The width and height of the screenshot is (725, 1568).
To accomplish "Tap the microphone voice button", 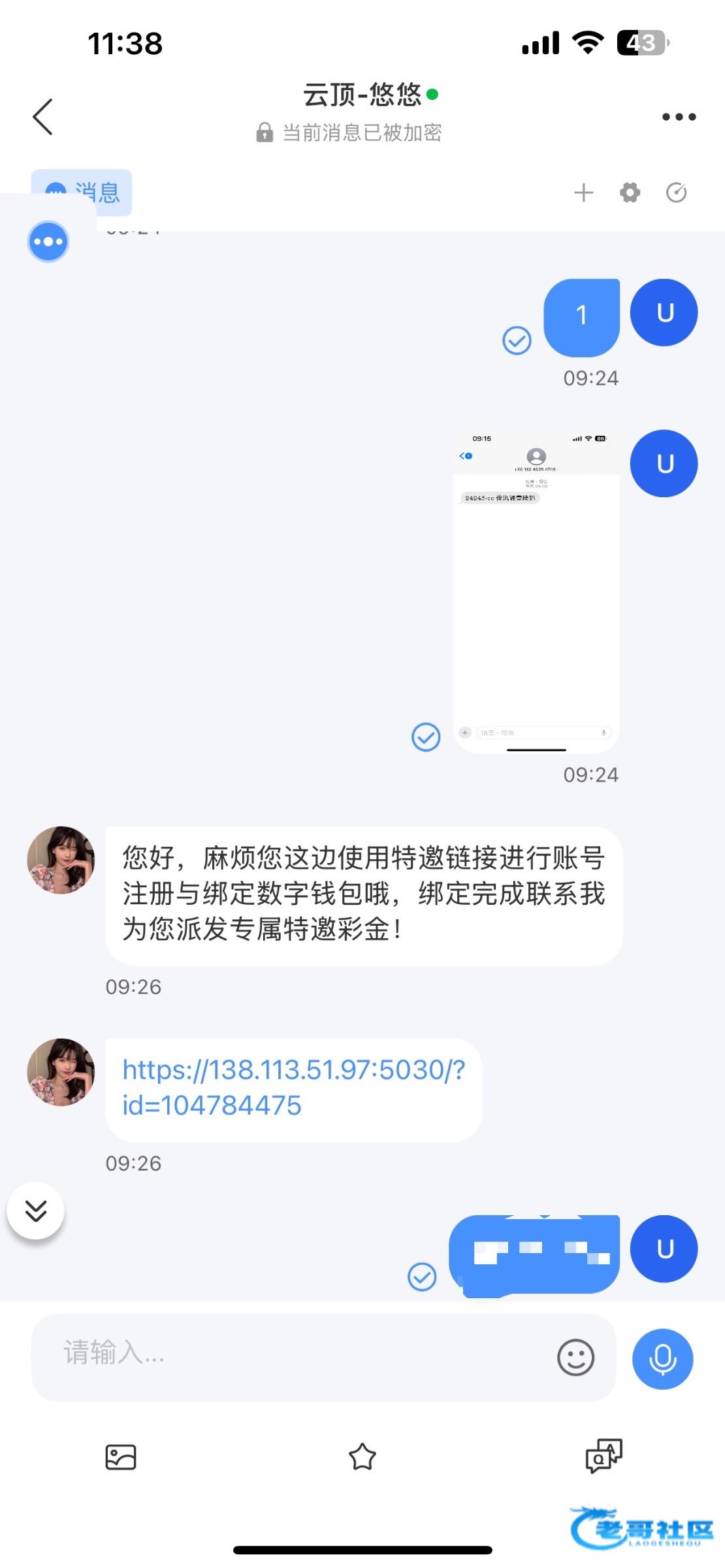I will pyautogui.click(x=662, y=1358).
